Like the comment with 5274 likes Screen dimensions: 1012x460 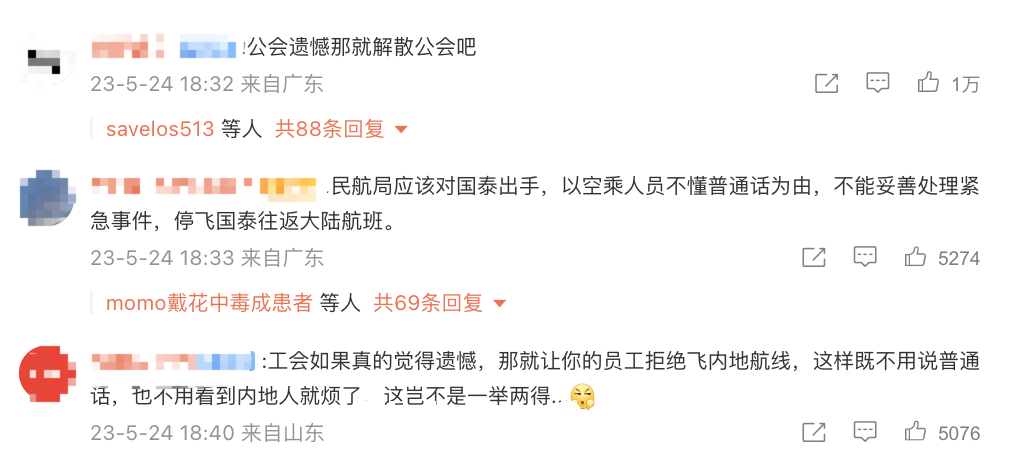pos(915,258)
